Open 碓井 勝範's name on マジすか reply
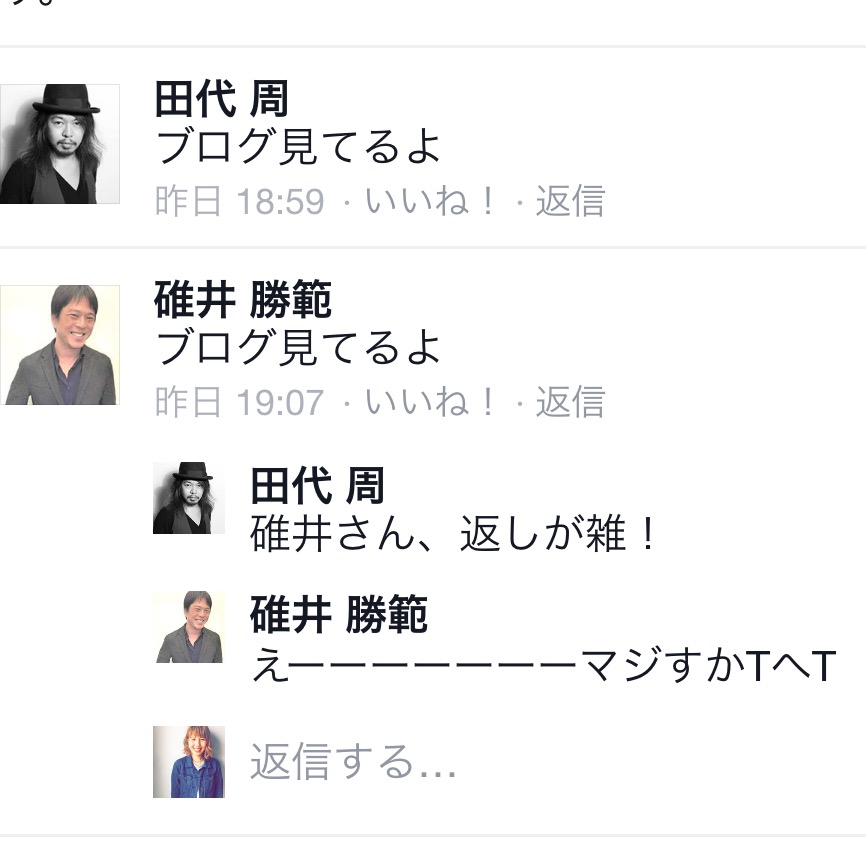The height and width of the screenshot is (866, 866). [338, 615]
